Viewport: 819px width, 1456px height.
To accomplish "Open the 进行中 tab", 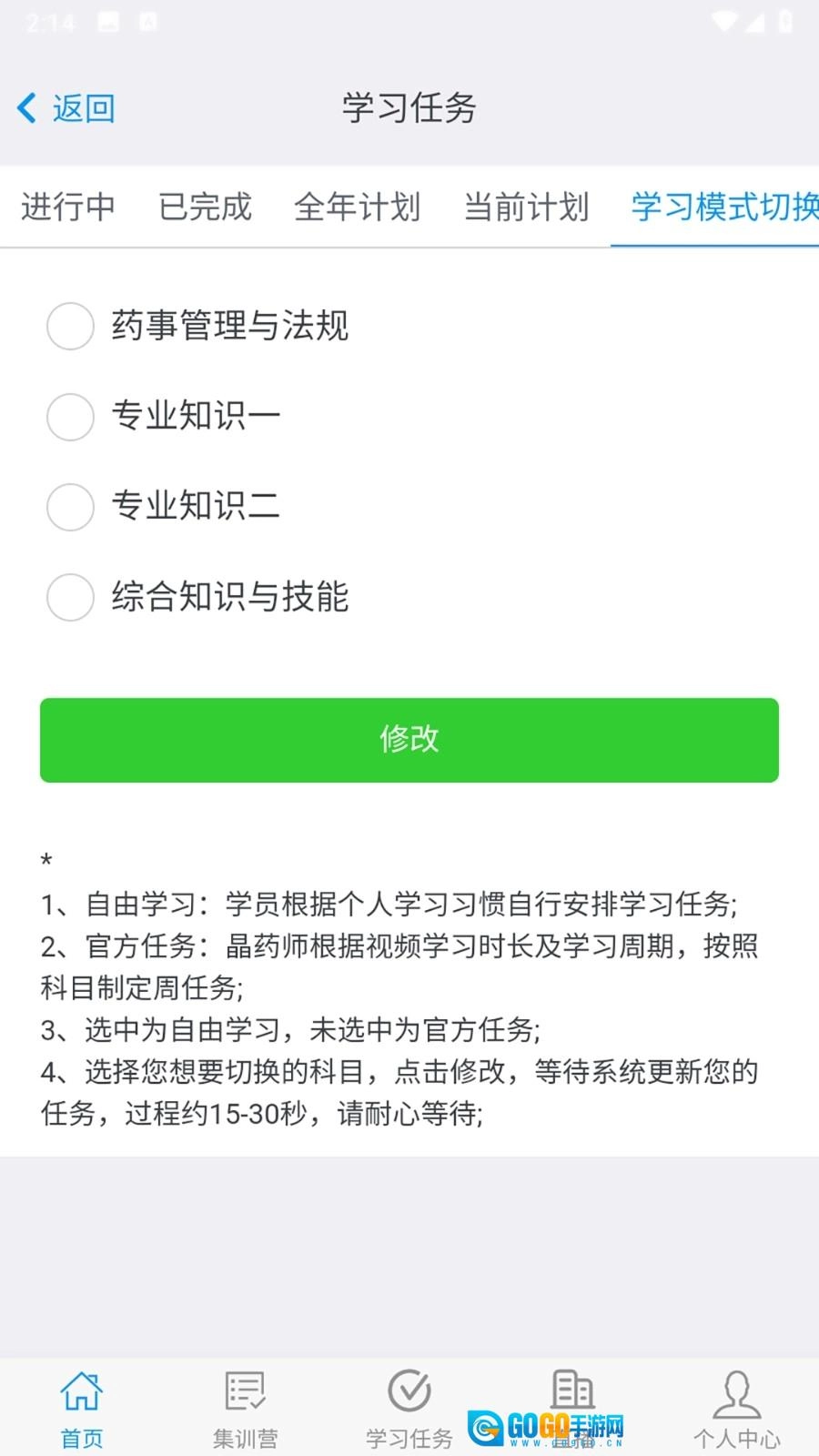I will click(x=66, y=207).
